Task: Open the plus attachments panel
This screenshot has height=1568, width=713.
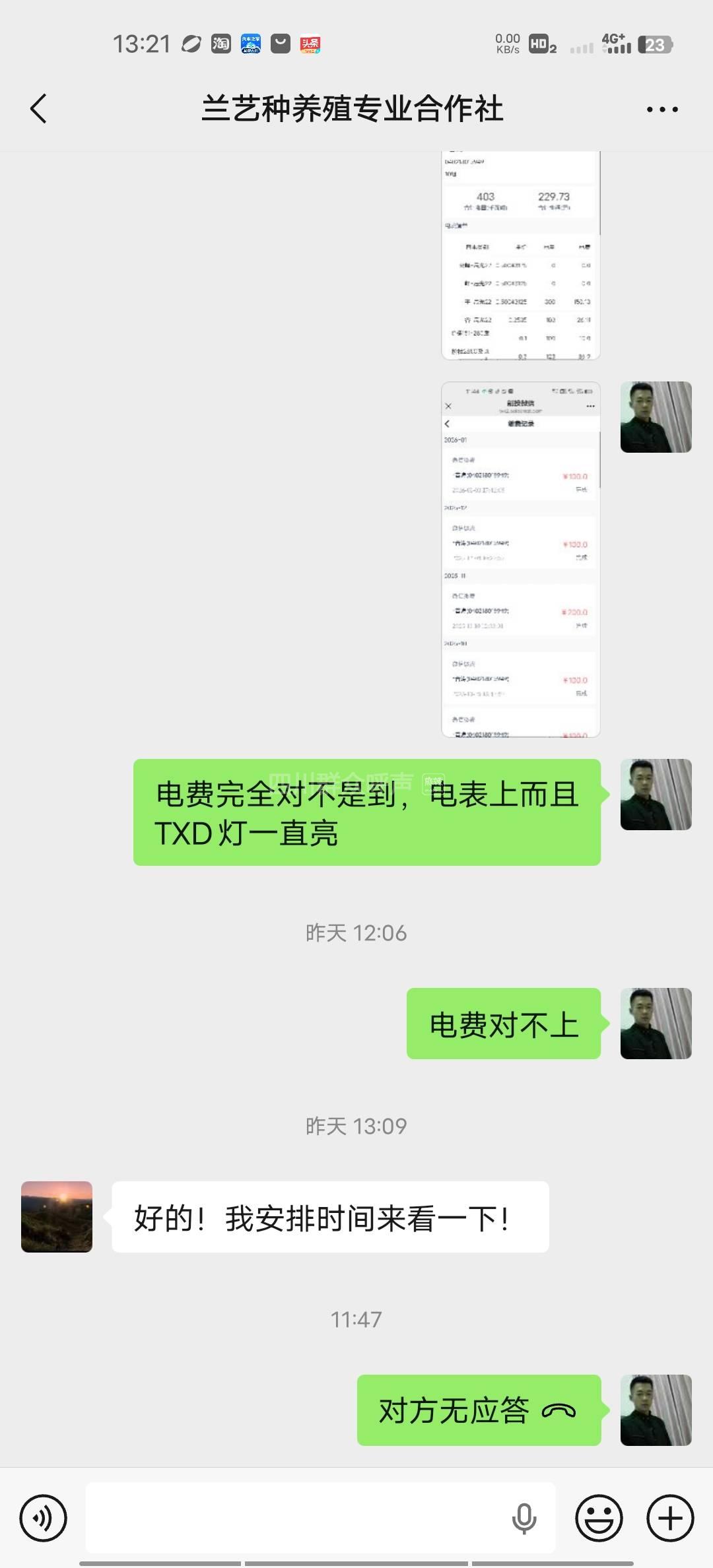Action: [x=670, y=1519]
